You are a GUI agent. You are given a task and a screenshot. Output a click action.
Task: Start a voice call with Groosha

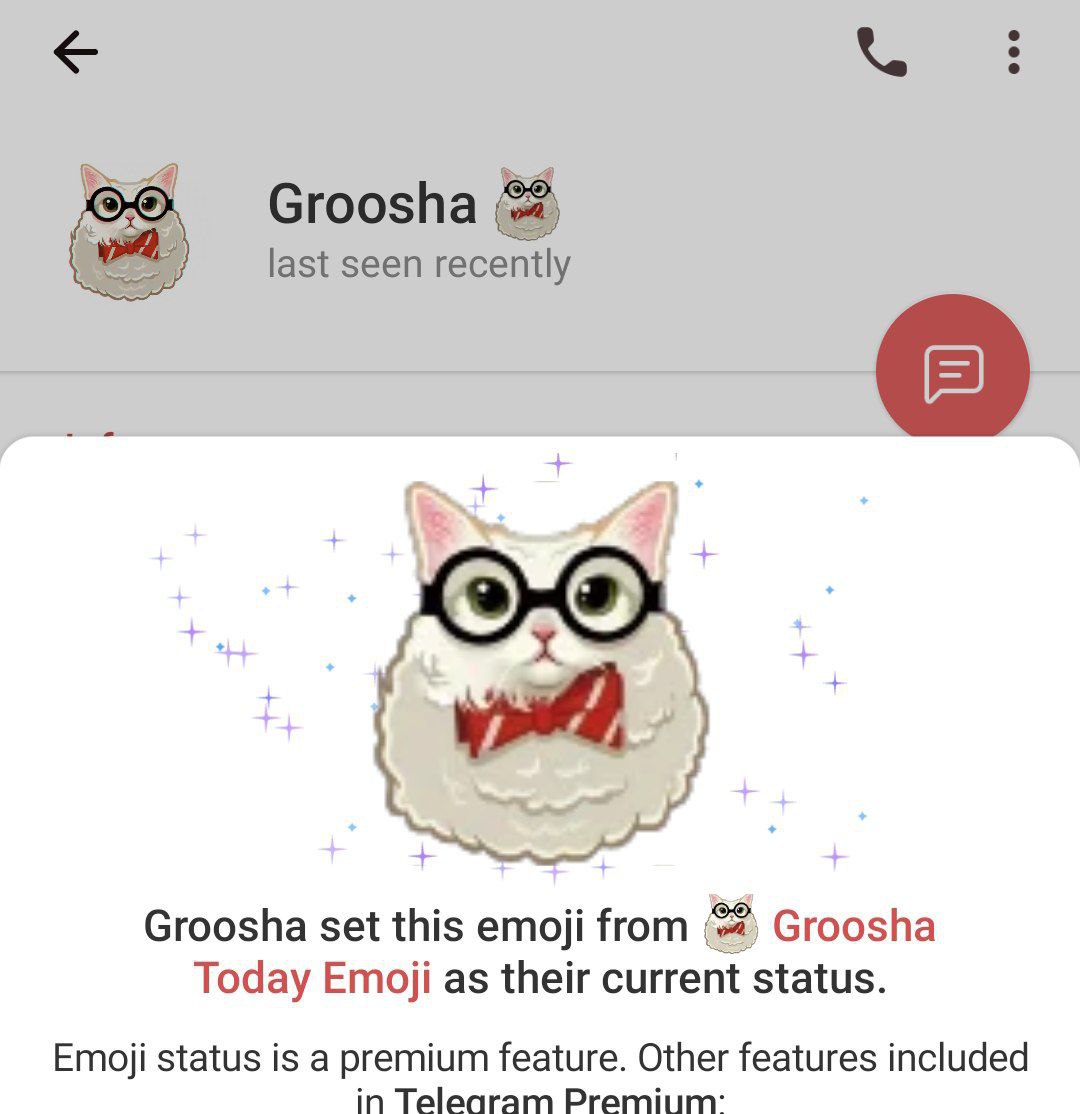coord(881,52)
